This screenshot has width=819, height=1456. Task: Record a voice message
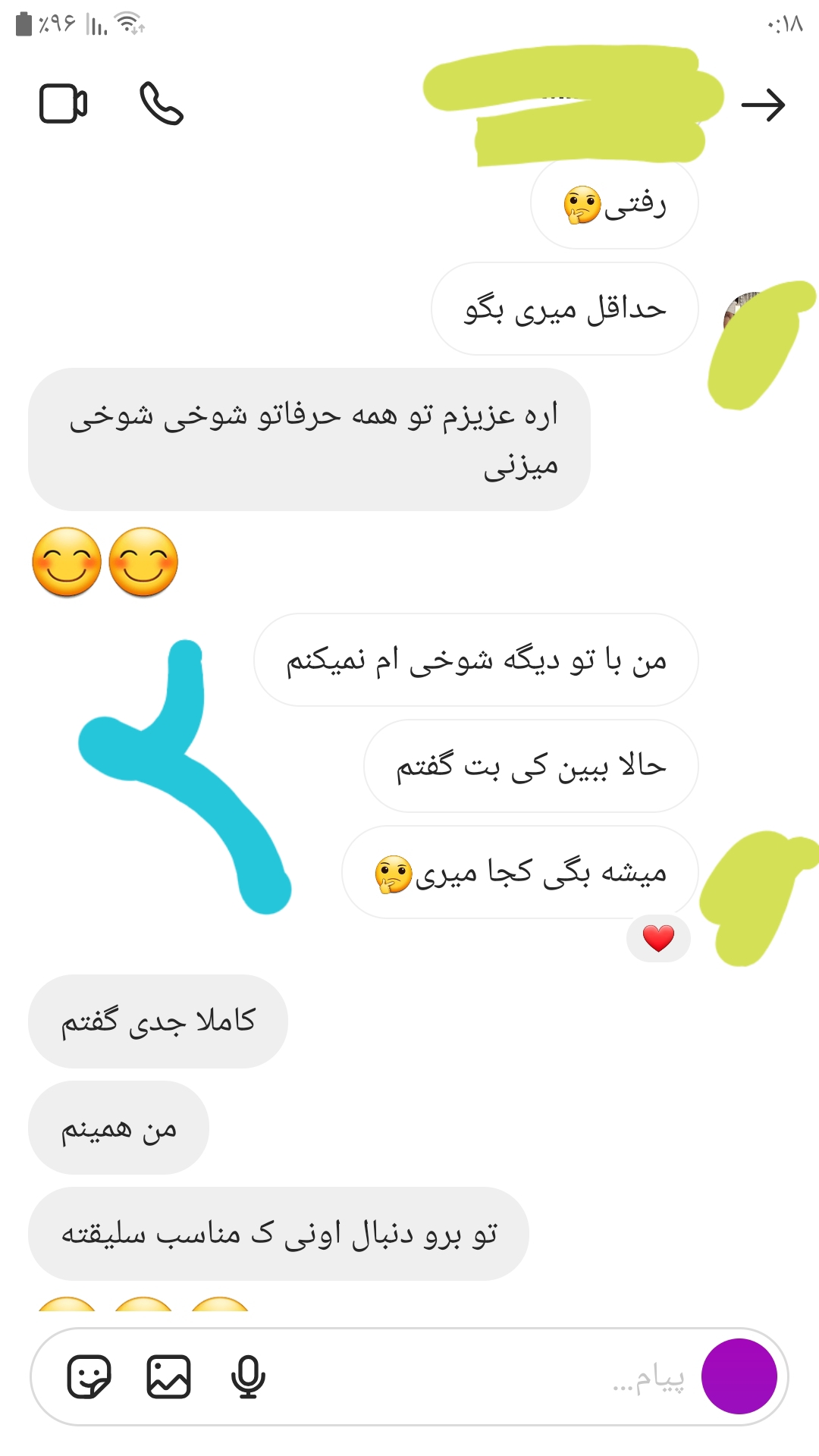[248, 1376]
